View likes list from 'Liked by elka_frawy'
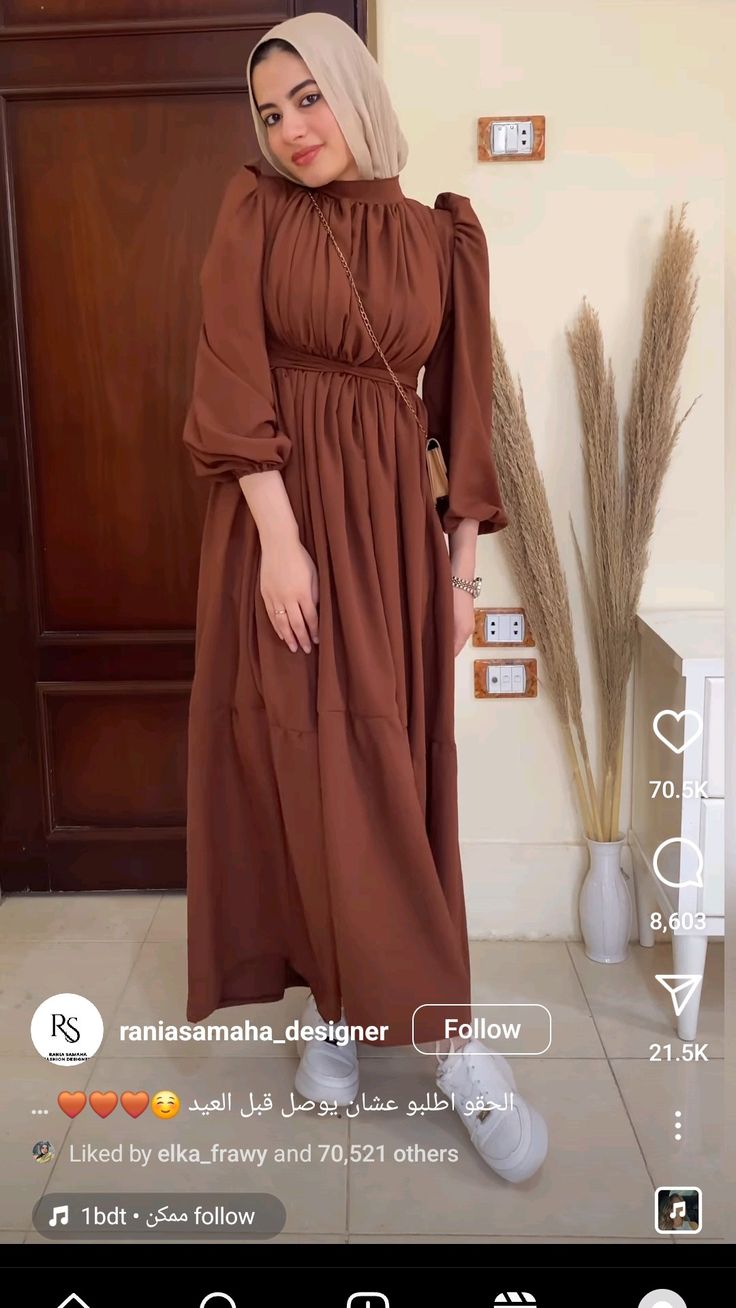The width and height of the screenshot is (736, 1308). pos(262,1153)
